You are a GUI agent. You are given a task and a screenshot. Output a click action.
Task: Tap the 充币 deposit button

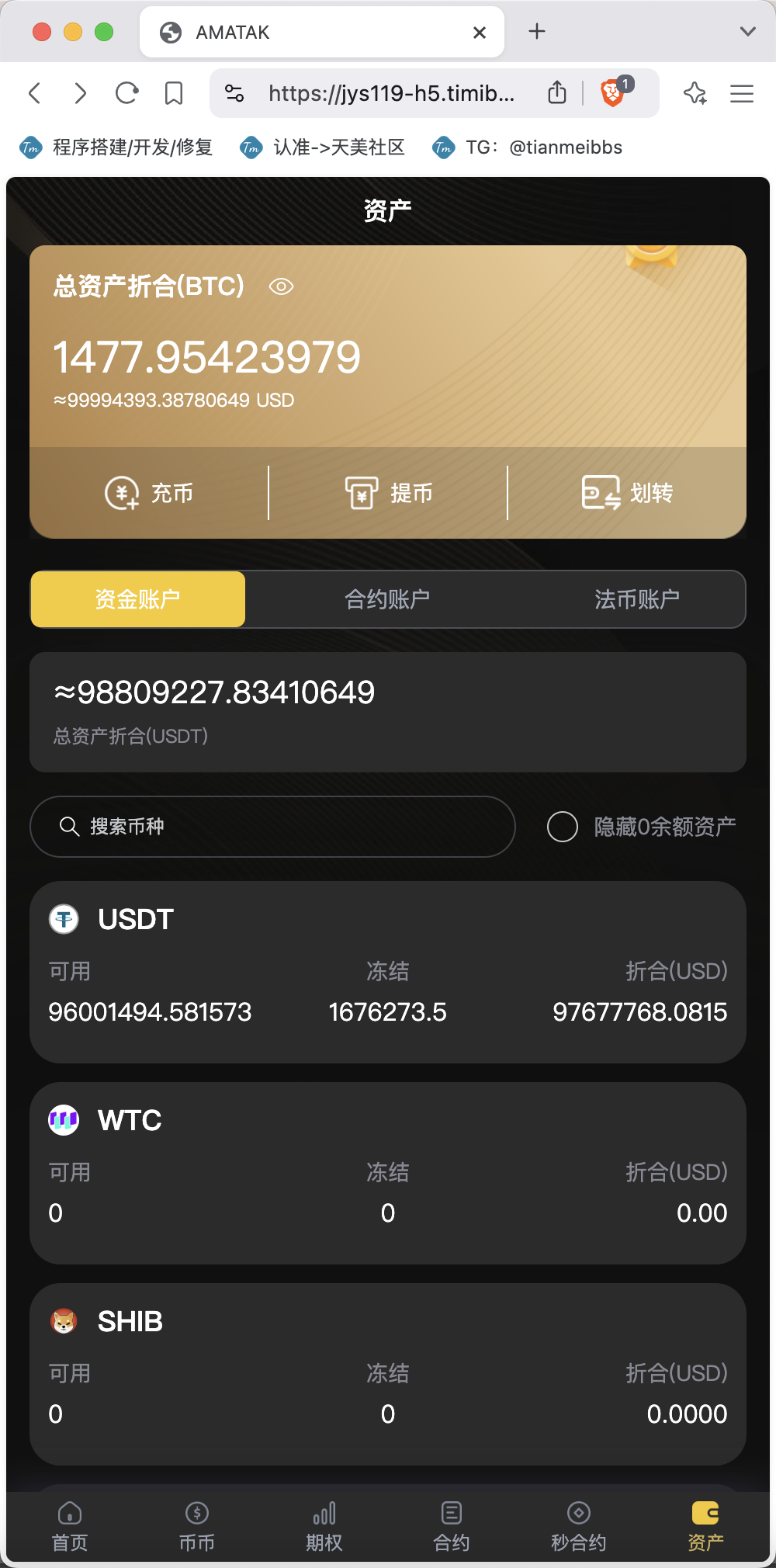click(149, 493)
